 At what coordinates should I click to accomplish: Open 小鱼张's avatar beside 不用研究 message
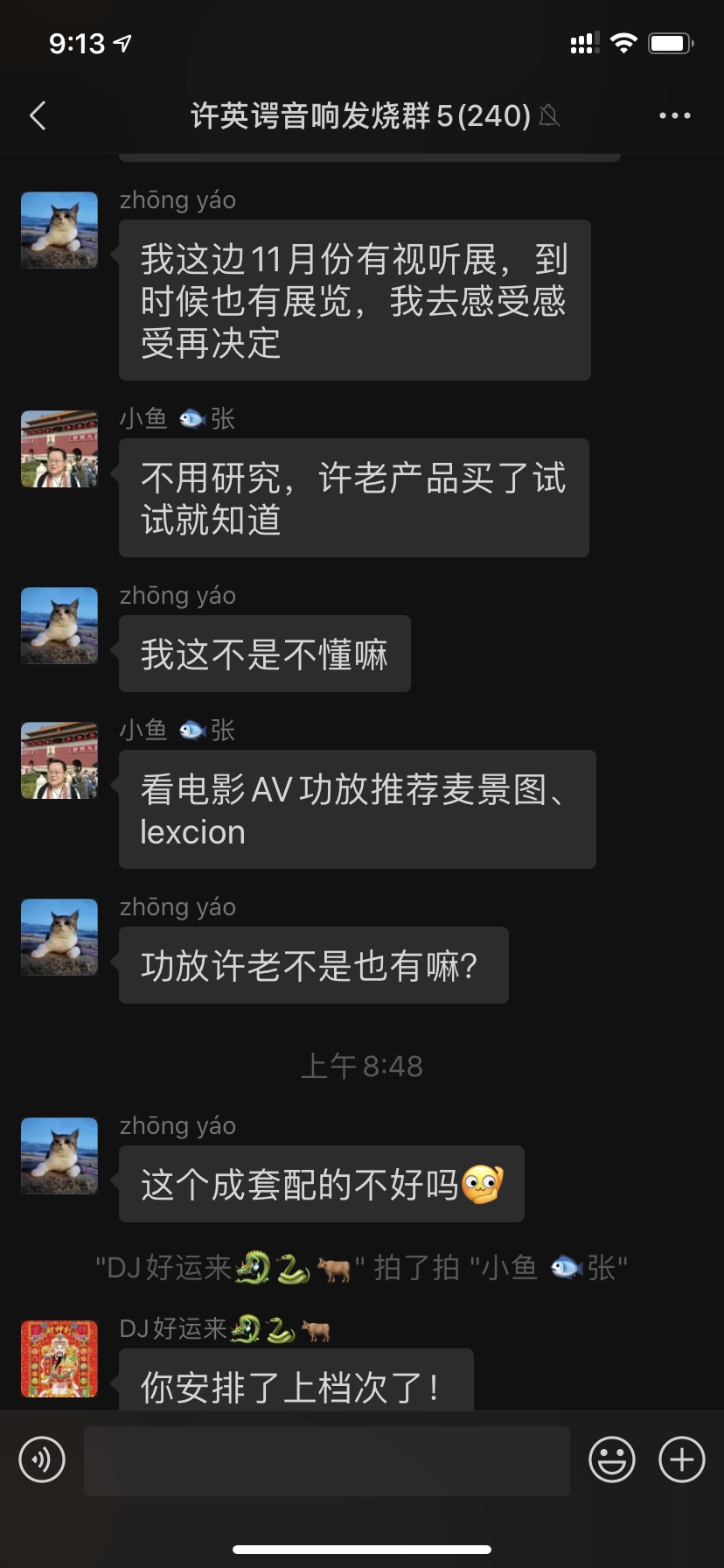tap(59, 448)
